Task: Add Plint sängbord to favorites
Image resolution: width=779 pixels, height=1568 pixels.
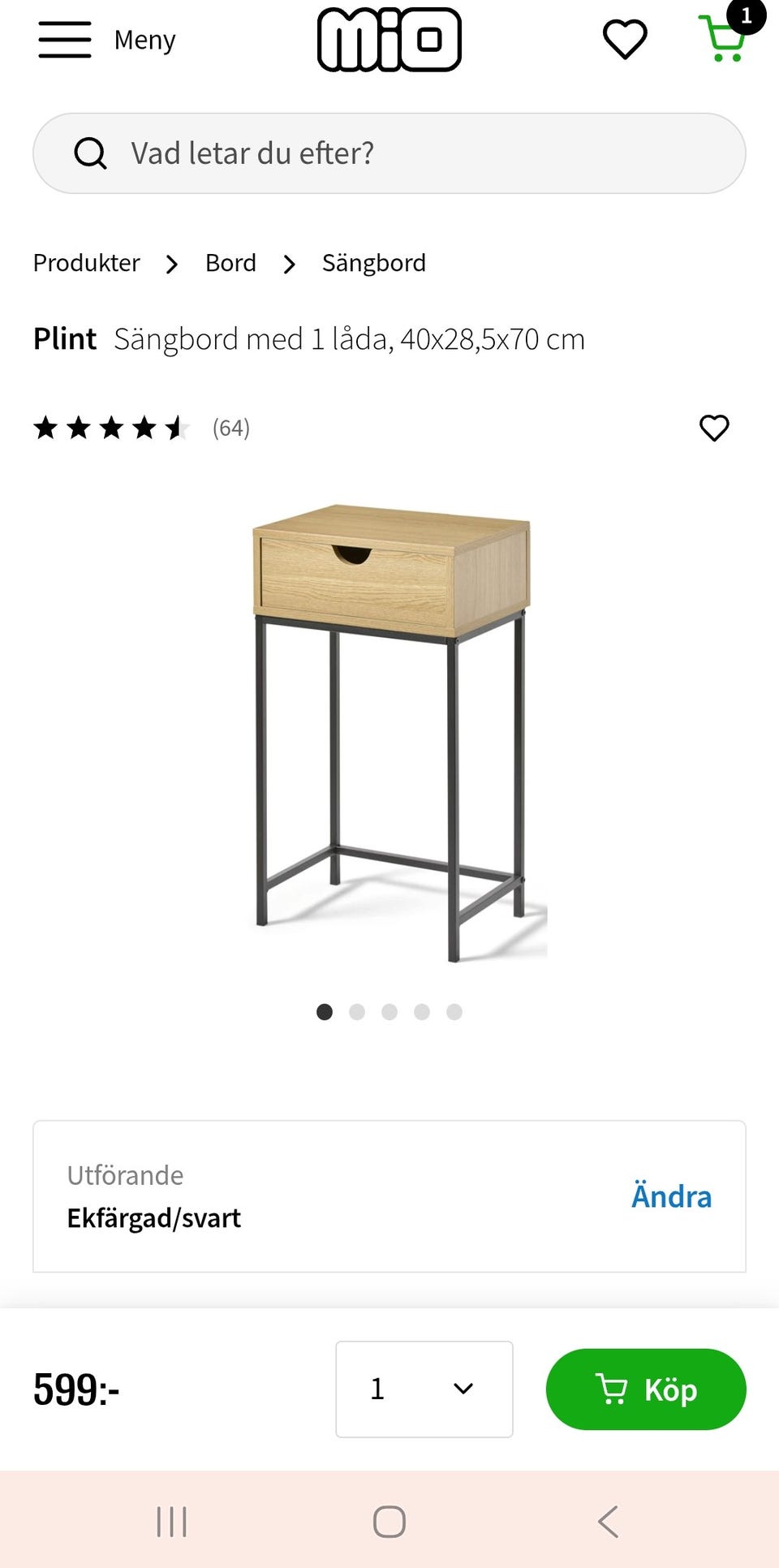Action: [x=714, y=428]
